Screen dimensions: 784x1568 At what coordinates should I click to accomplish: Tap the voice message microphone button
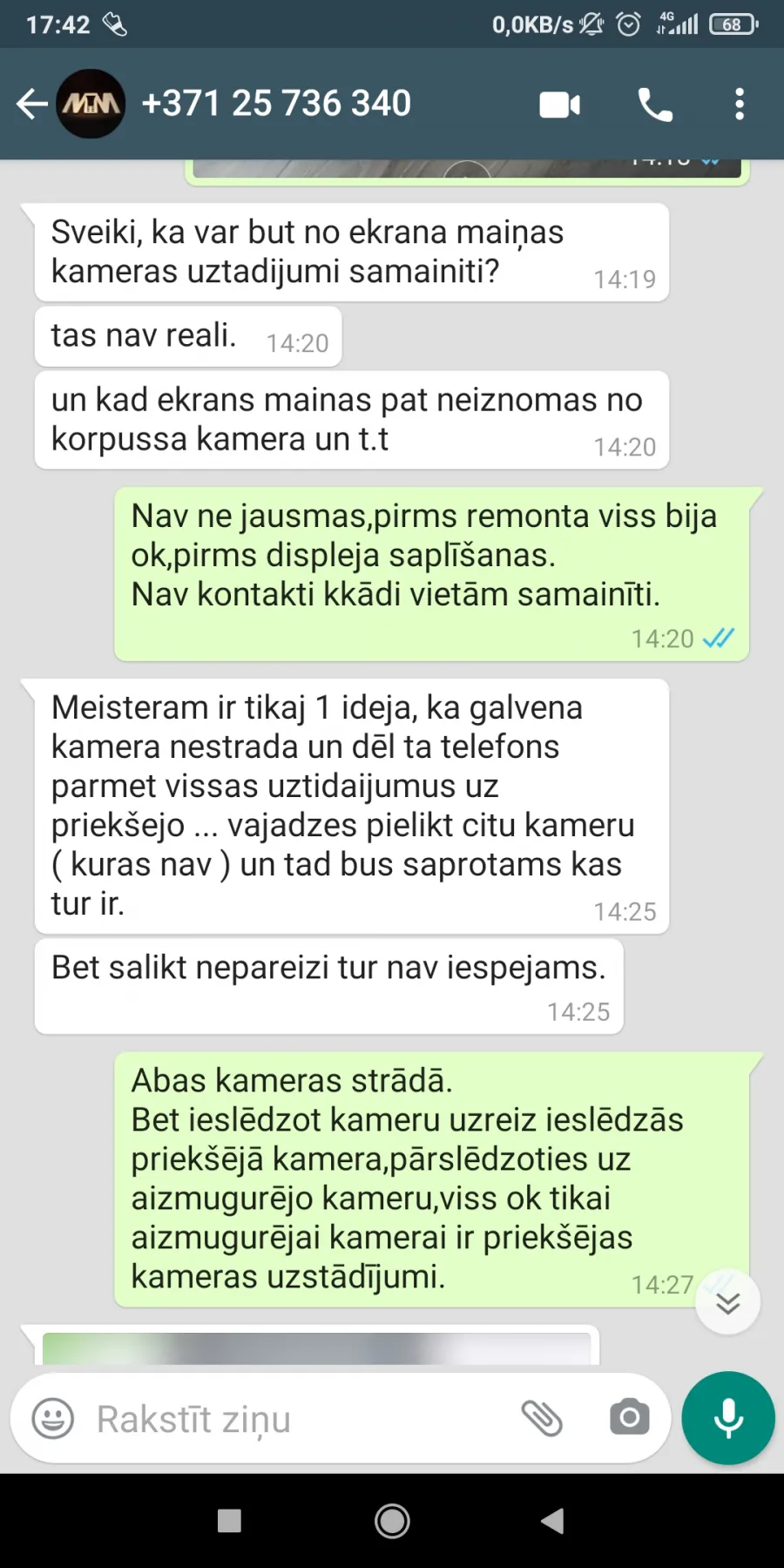[728, 1418]
